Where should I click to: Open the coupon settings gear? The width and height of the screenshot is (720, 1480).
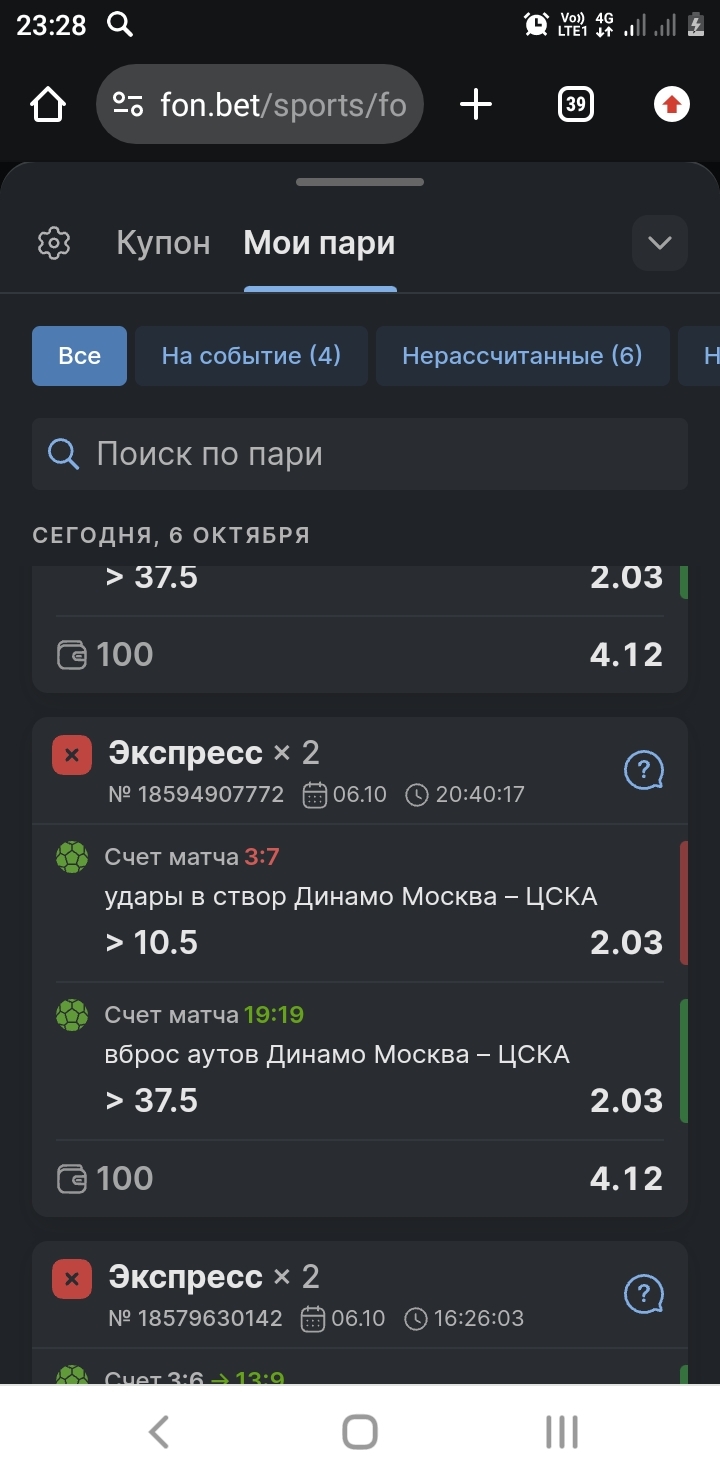[54, 243]
